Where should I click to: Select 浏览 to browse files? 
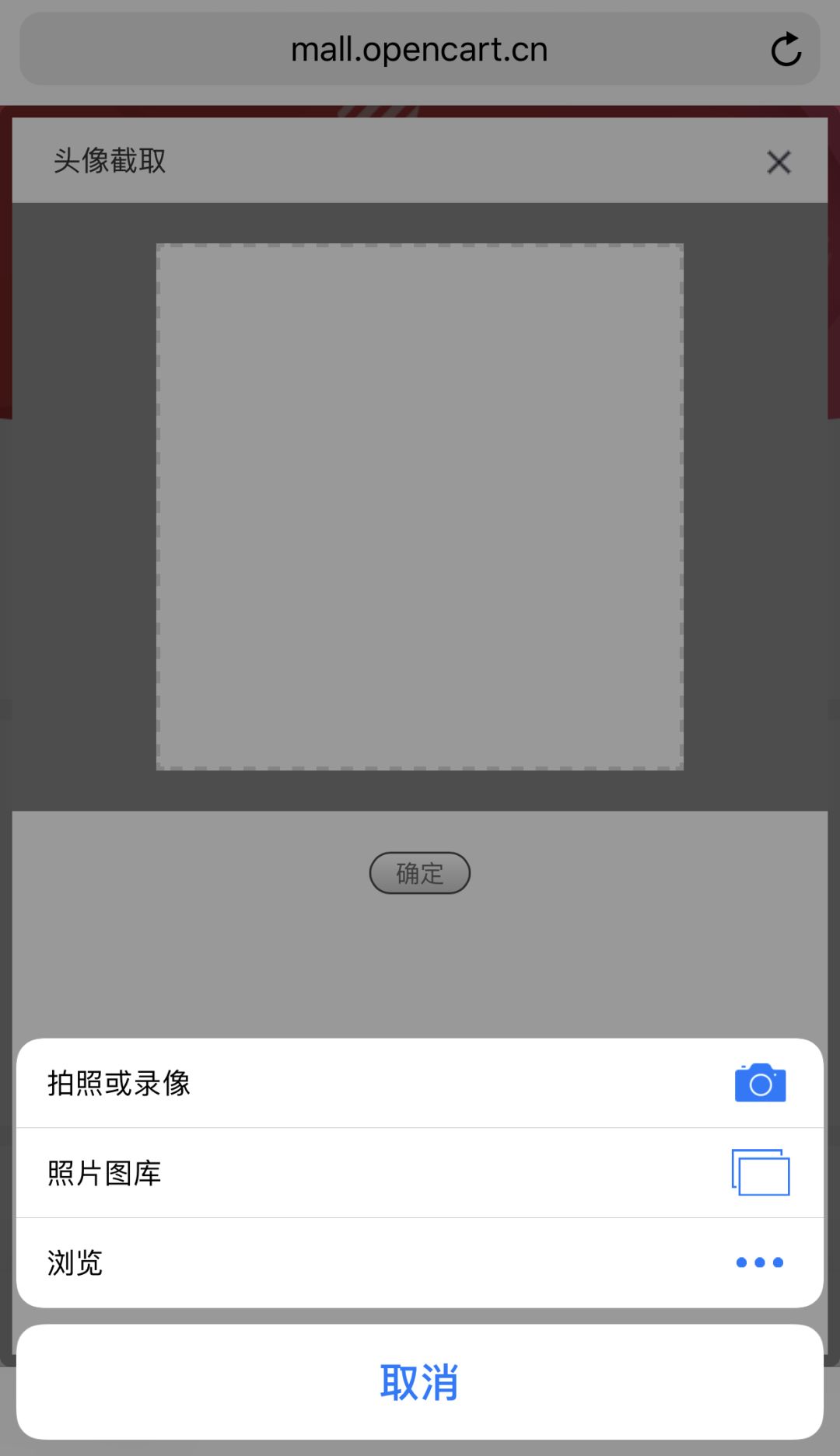(420, 1262)
